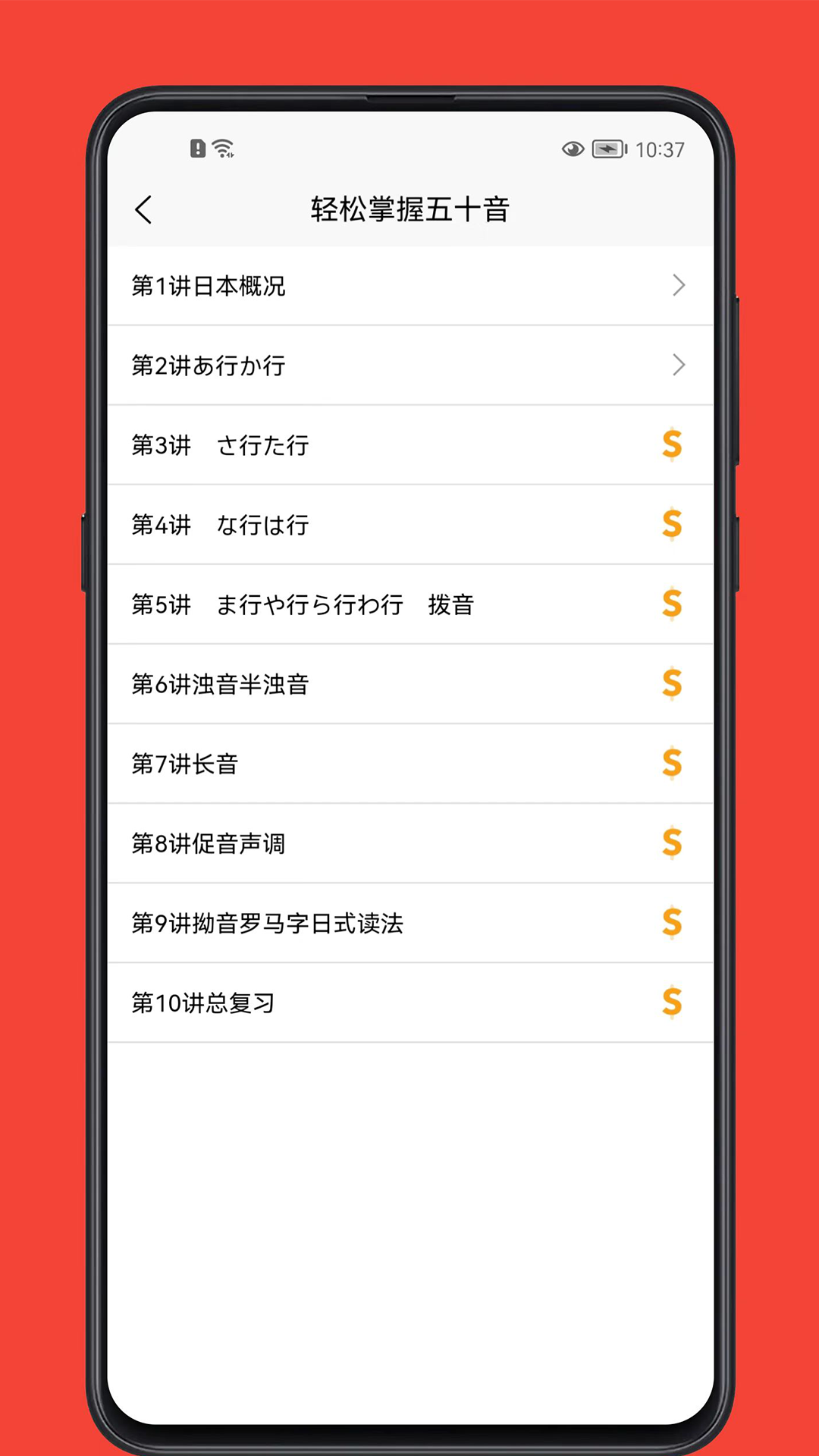819x1456 pixels.
Task: Tap the dollar icon beside 第10讲总复习
Action: [x=672, y=1003]
